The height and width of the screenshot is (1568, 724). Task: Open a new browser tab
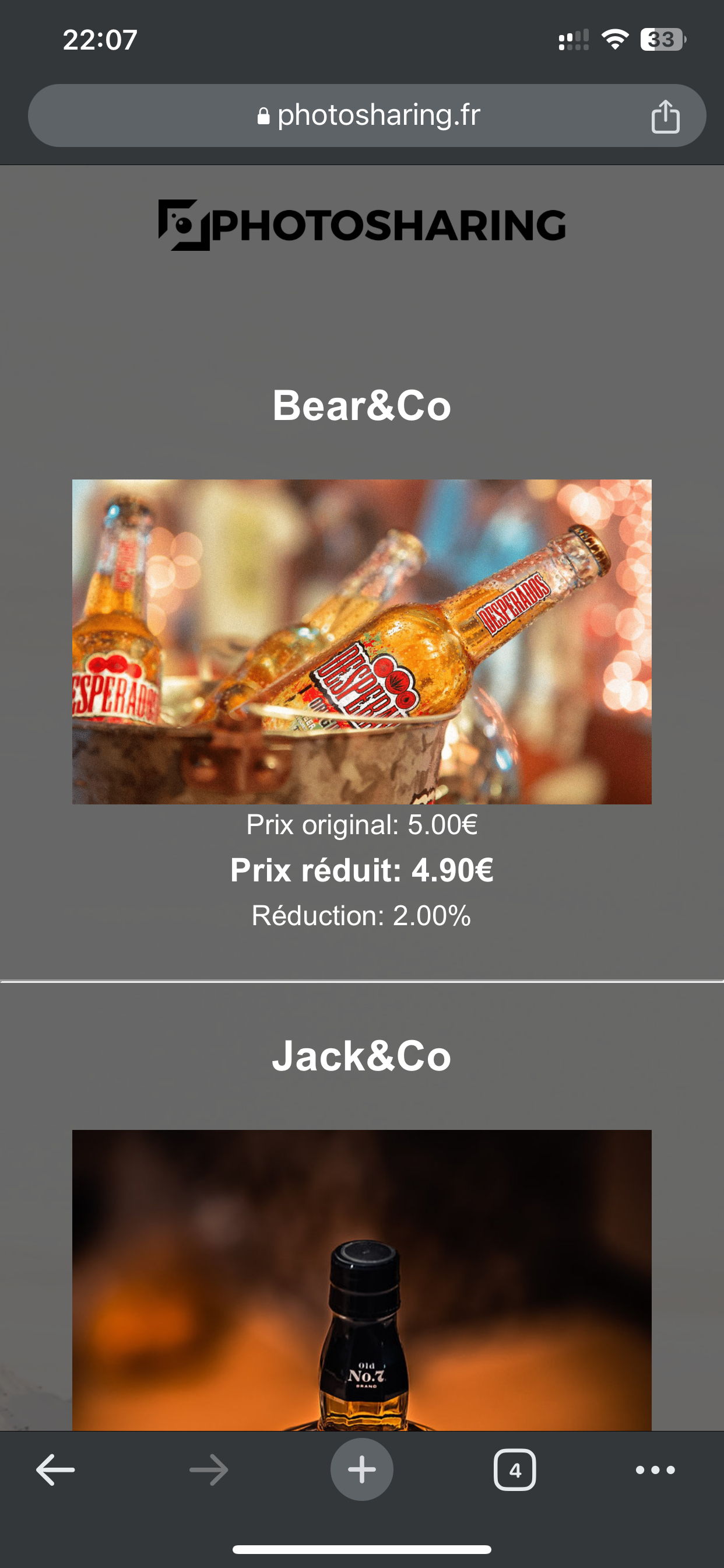coord(362,1470)
